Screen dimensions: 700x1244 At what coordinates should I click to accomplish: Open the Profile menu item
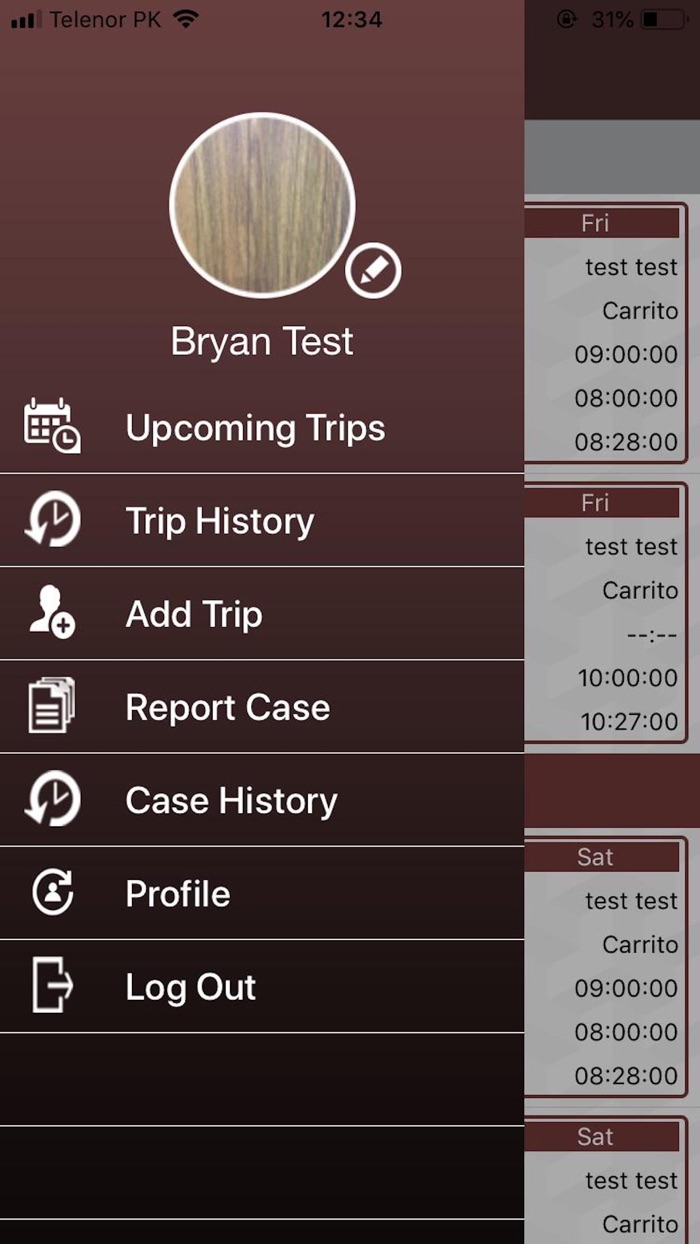click(x=178, y=893)
